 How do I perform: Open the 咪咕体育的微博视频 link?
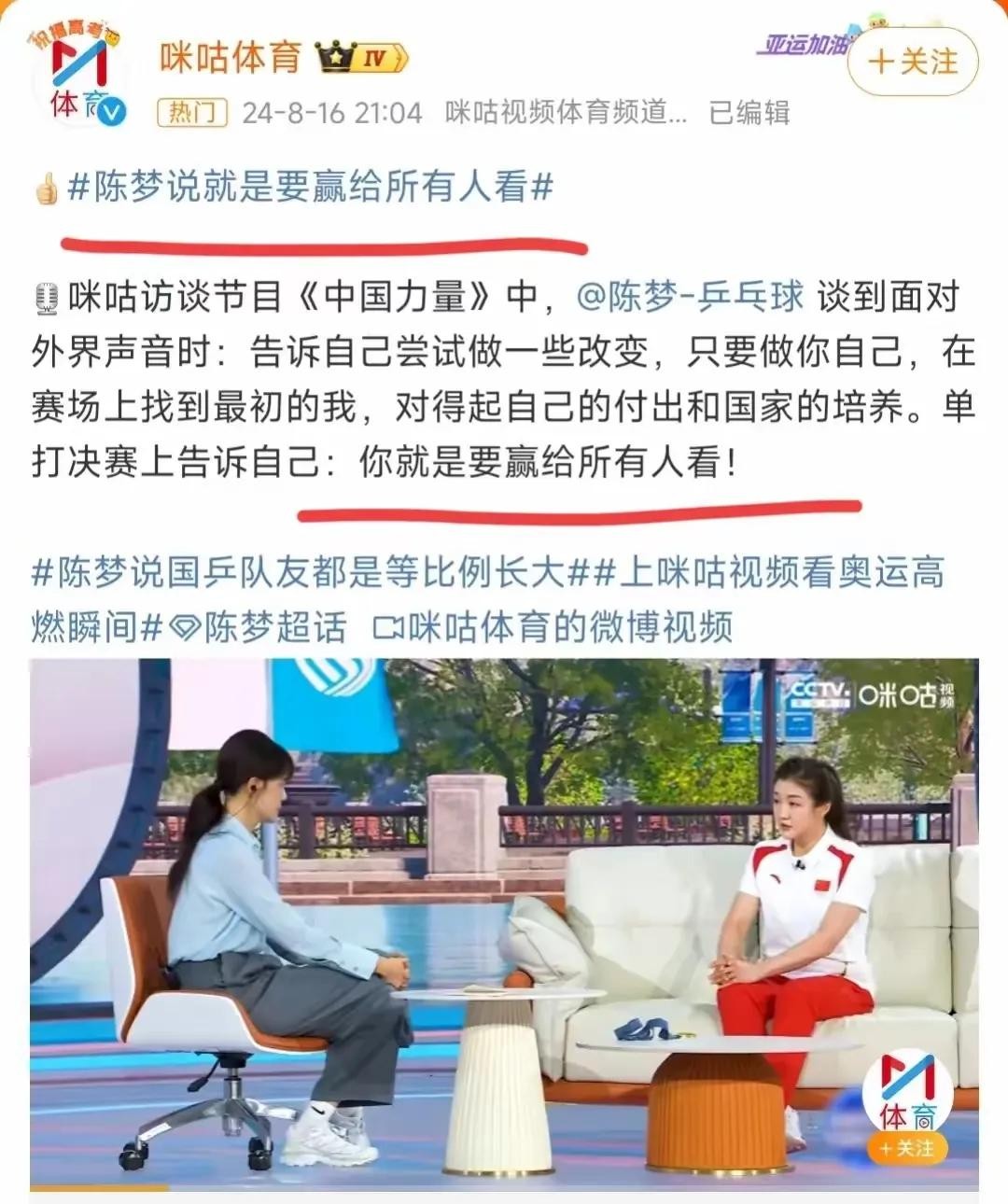554,627
